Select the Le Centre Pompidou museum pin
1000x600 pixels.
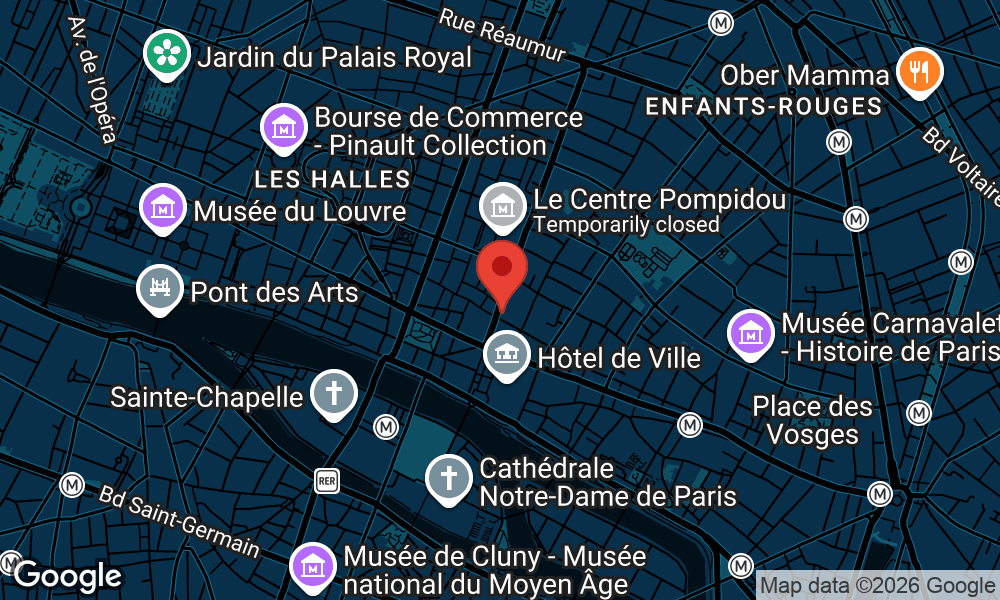tap(503, 206)
